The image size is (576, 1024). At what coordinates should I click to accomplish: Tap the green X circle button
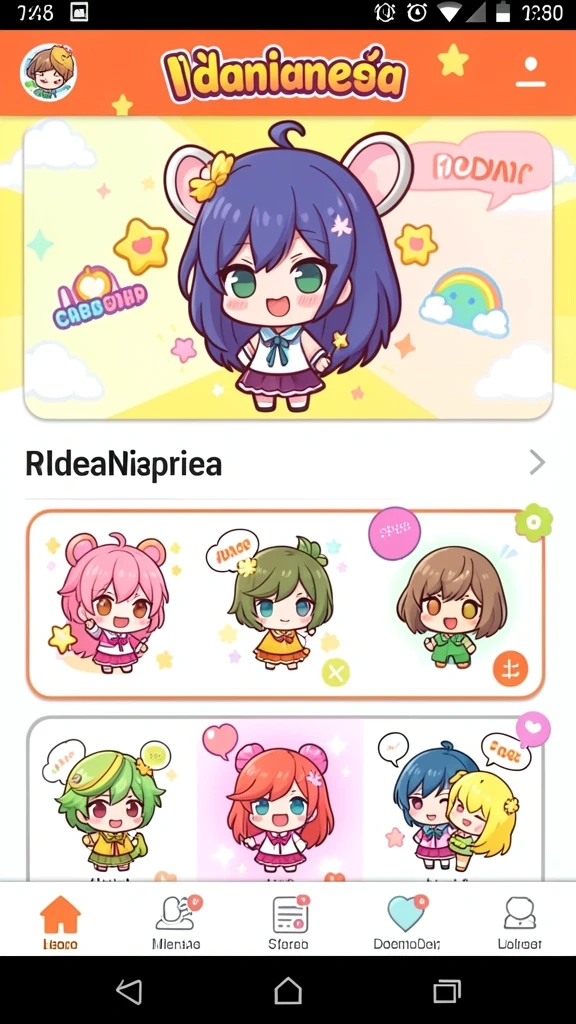(336, 672)
